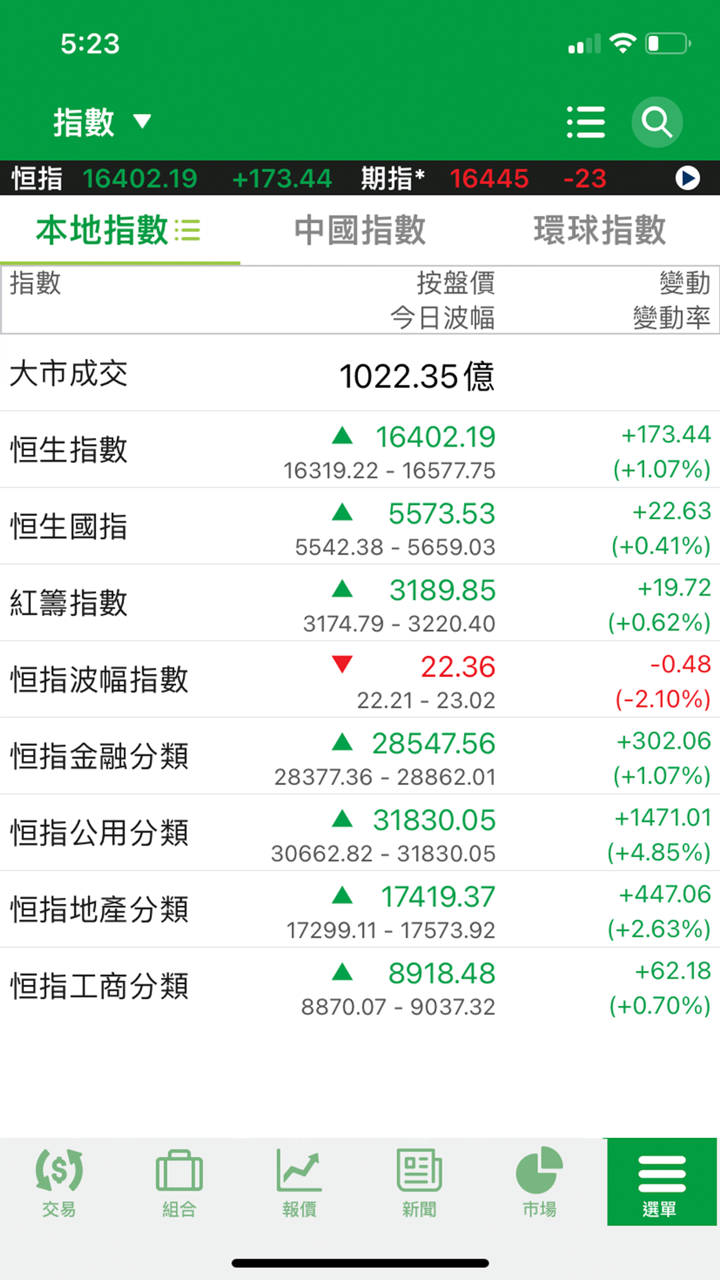Switch to 中國指數 tab

pyautogui.click(x=360, y=230)
